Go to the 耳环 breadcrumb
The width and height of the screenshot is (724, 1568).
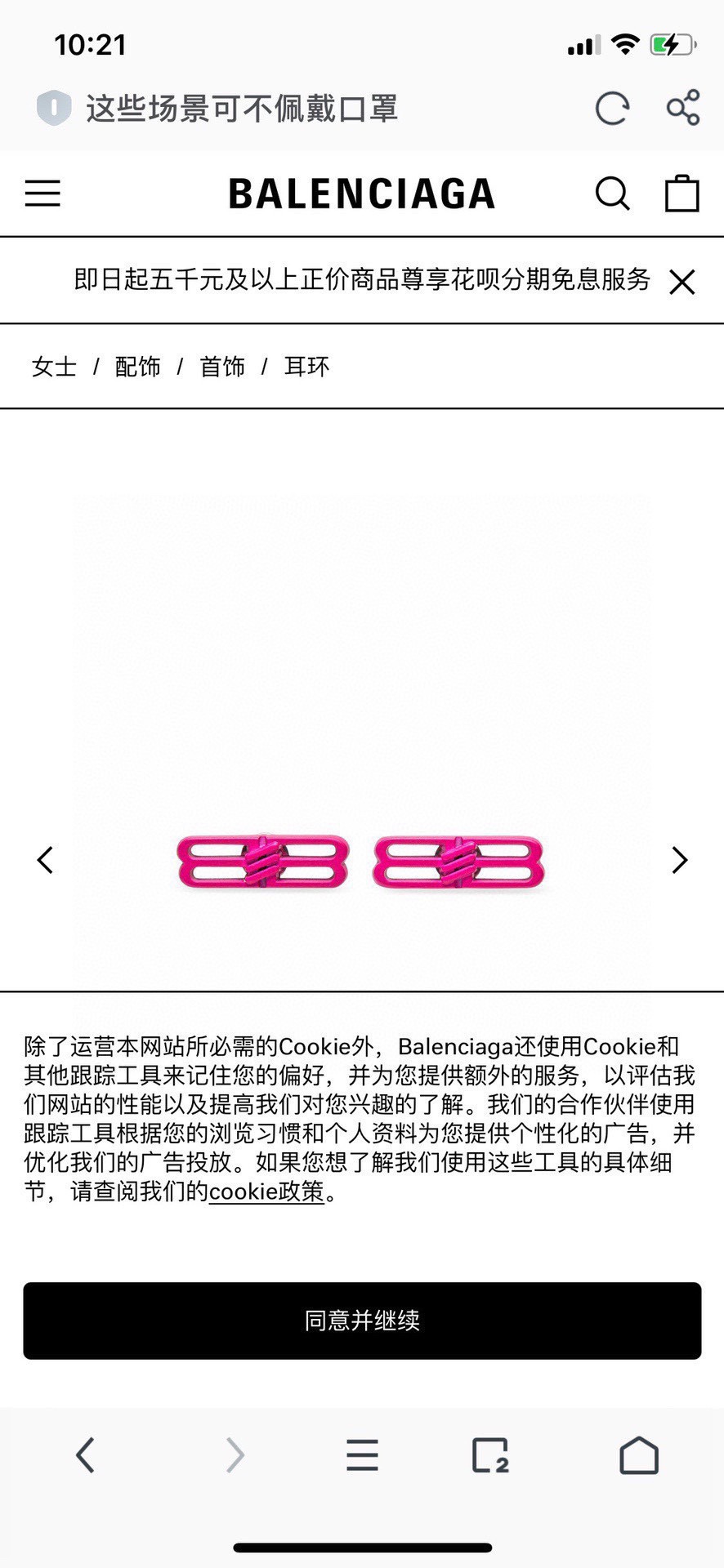click(306, 367)
